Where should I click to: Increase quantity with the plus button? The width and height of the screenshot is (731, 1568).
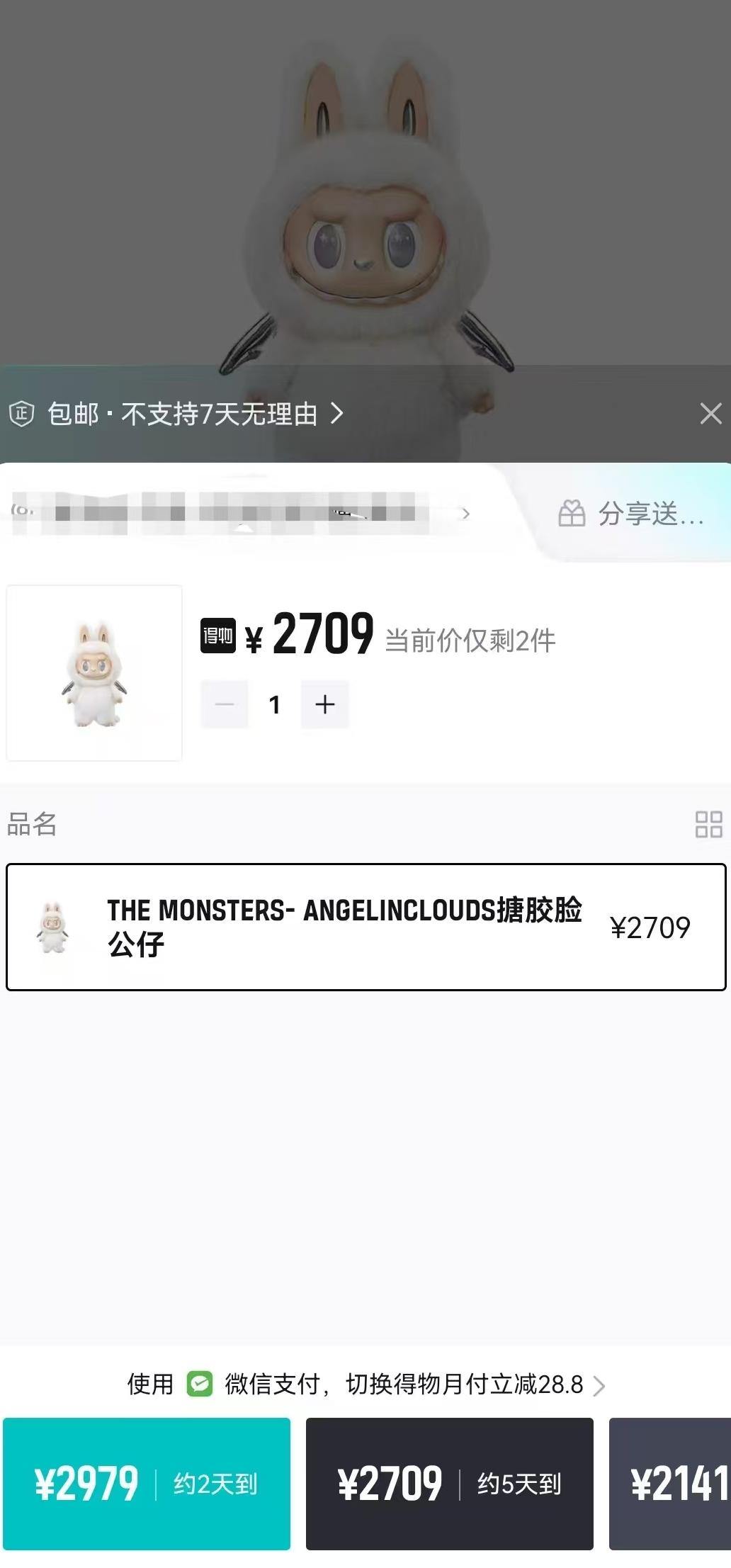click(x=325, y=704)
